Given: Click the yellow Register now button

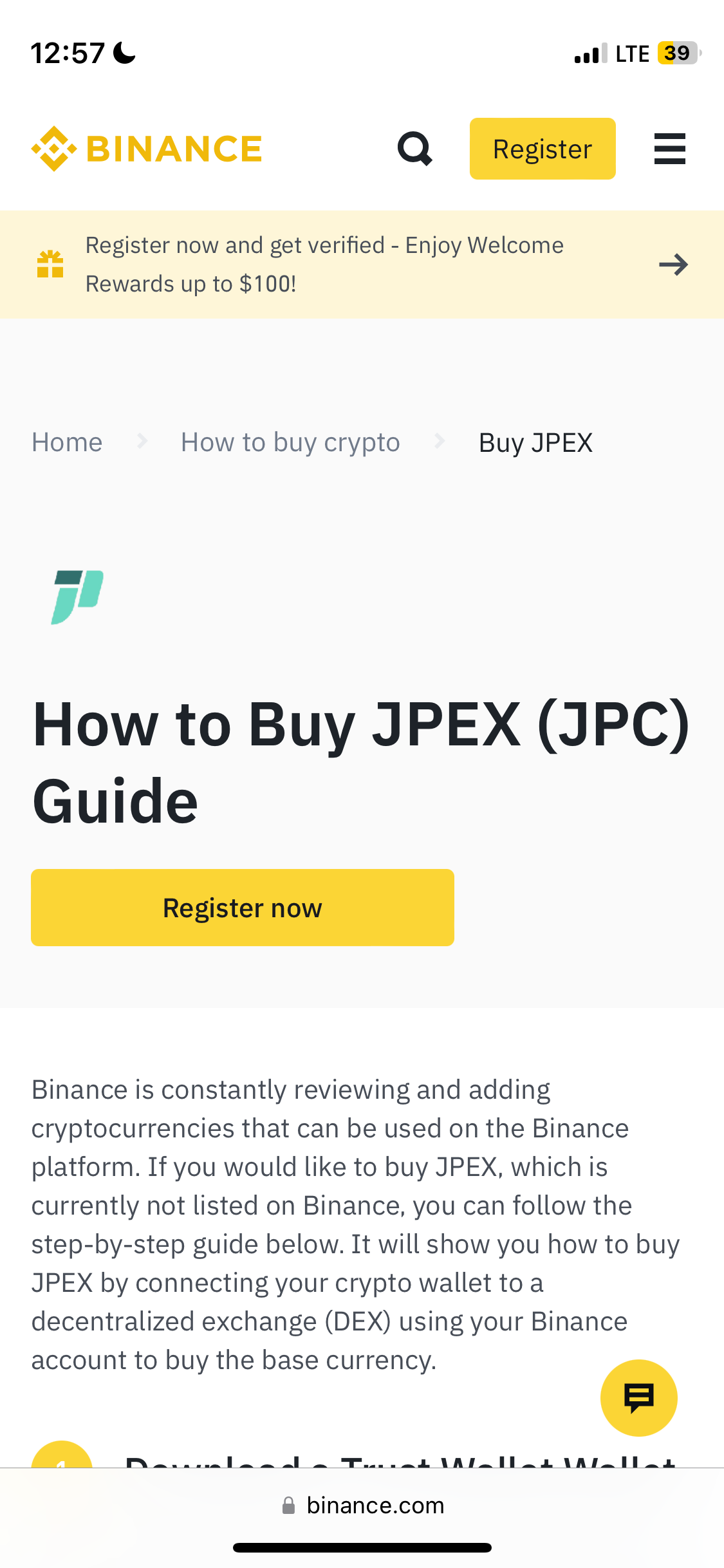Looking at the screenshot, I should (242, 907).
